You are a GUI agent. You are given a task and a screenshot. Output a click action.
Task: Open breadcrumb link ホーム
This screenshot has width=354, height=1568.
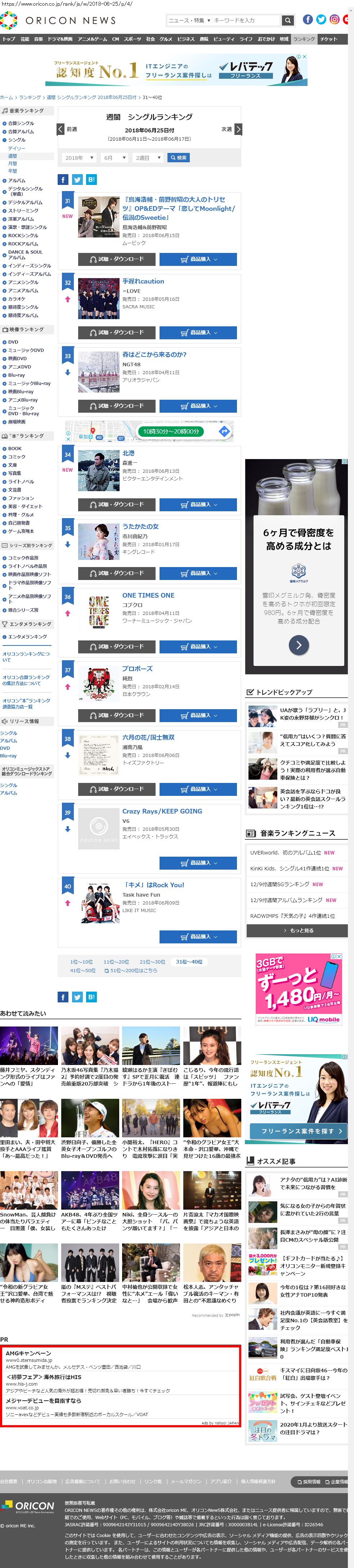point(6,98)
